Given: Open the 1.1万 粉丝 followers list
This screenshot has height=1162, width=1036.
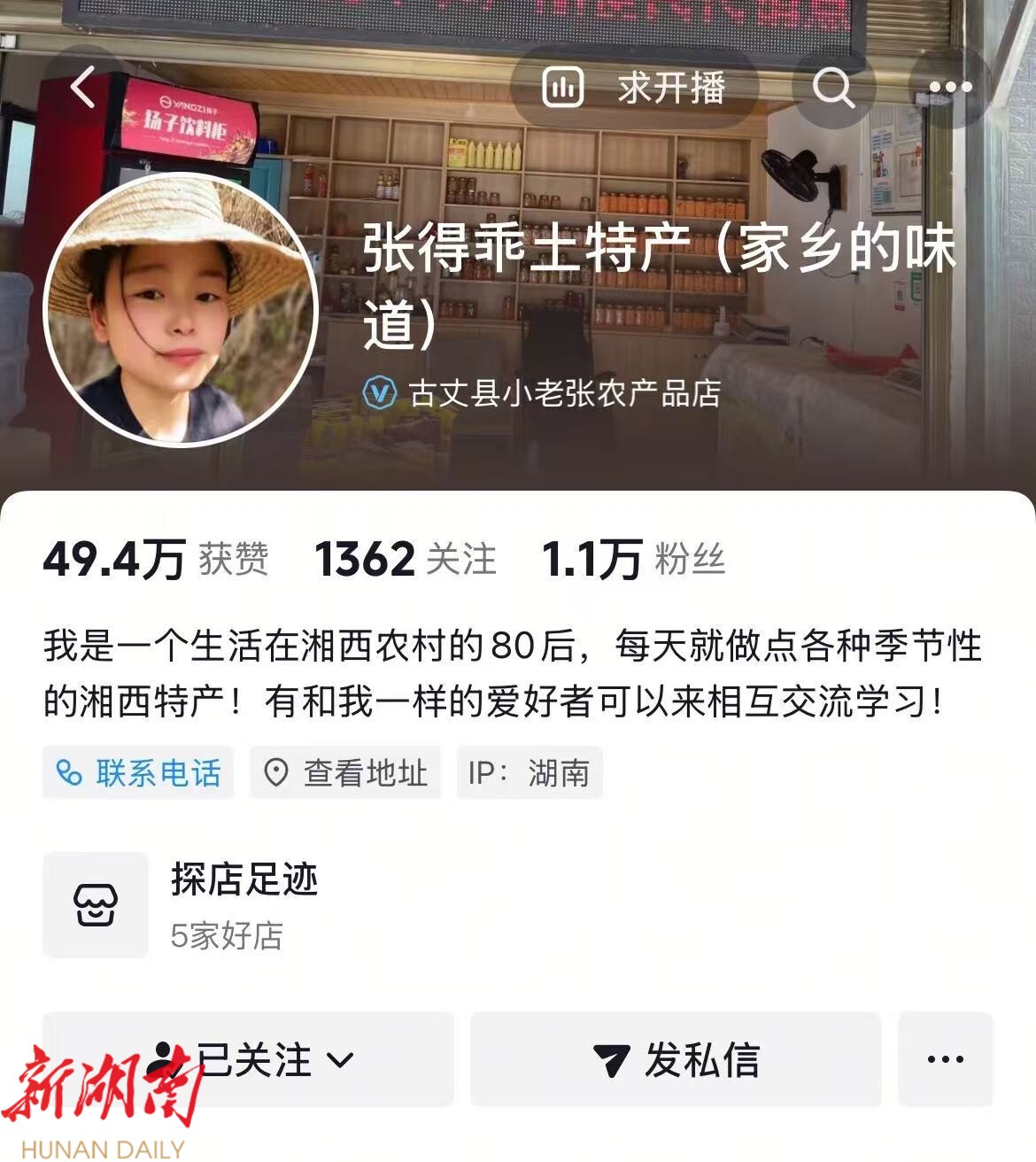Looking at the screenshot, I should coord(633,560).
